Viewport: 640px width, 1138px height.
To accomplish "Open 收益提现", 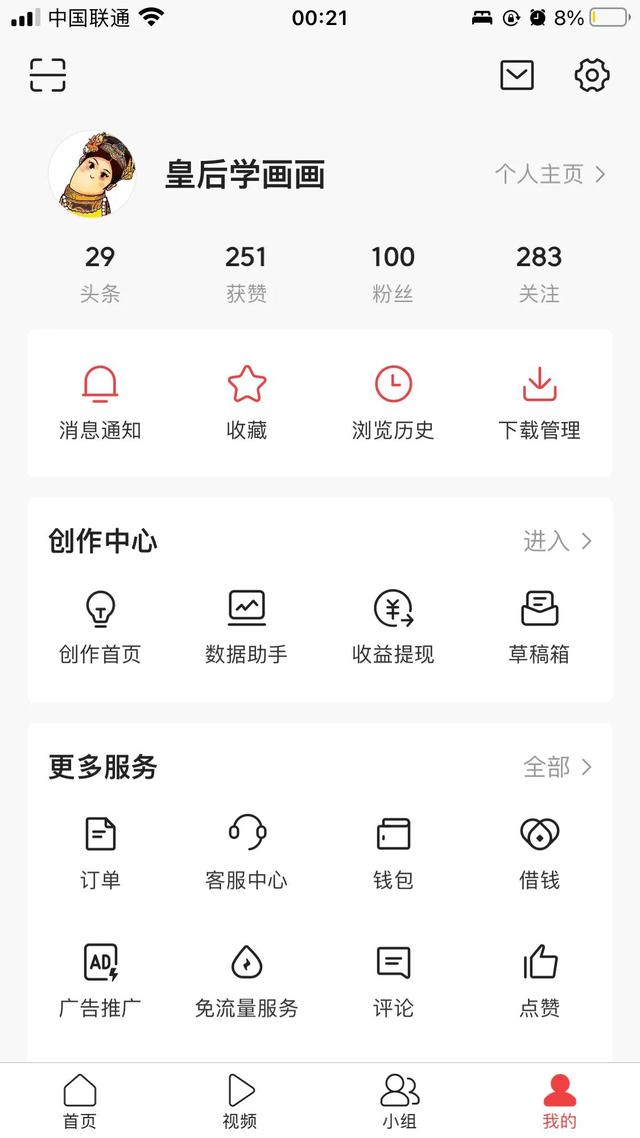I will (x=393, y=628).
